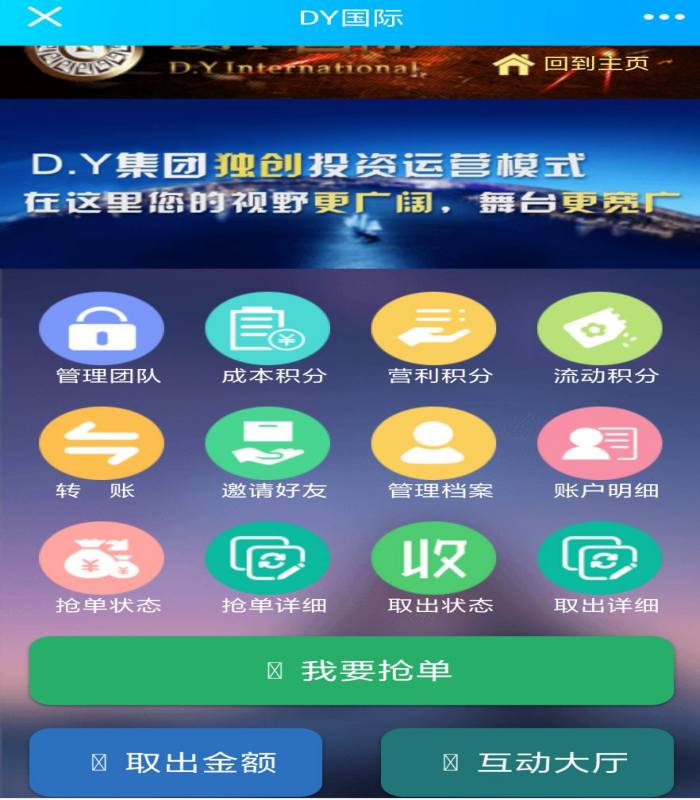The image size is (700, 800).
Task: Choose 取出金额 to withdraw funds
Action: click(x=176, y=762)
